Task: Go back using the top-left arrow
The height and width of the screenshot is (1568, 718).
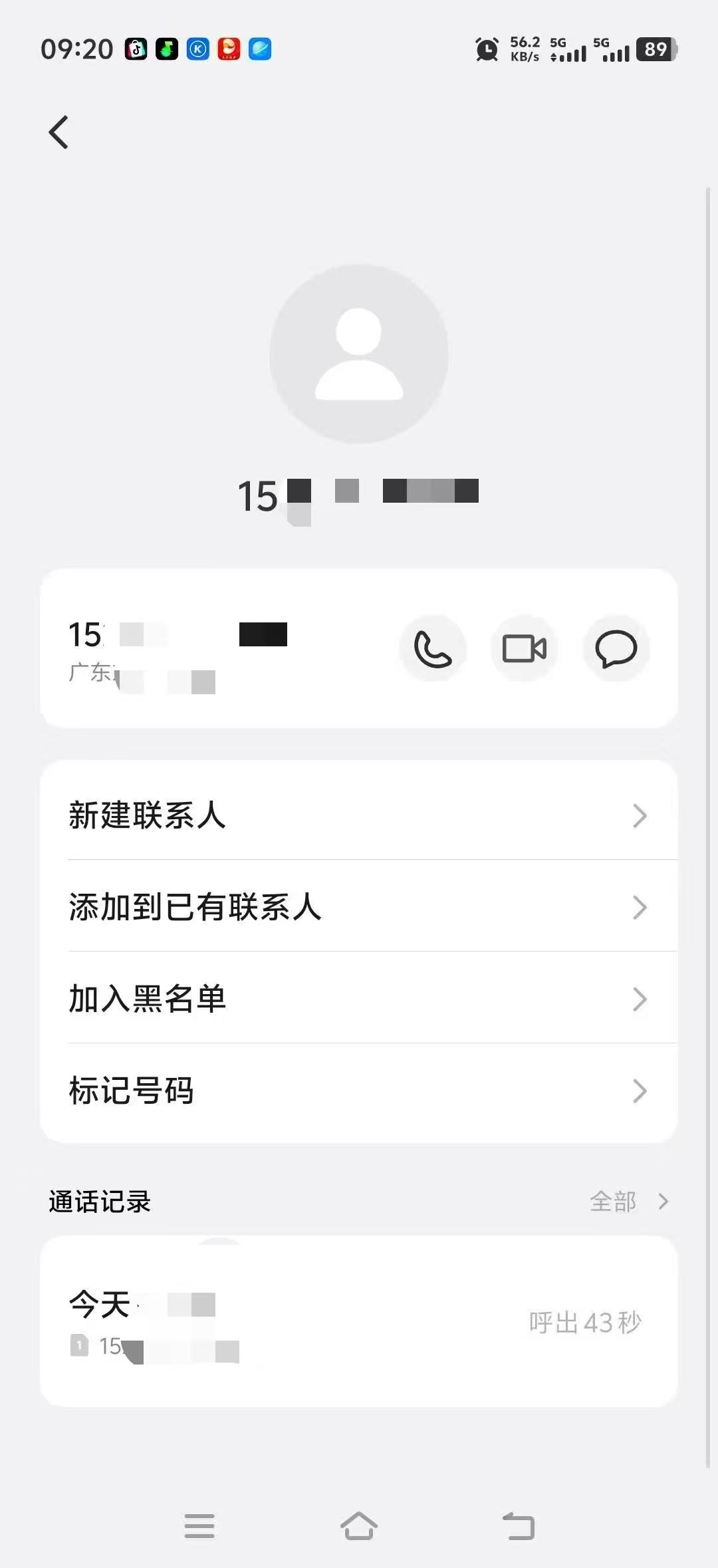Action: (59, 132)
